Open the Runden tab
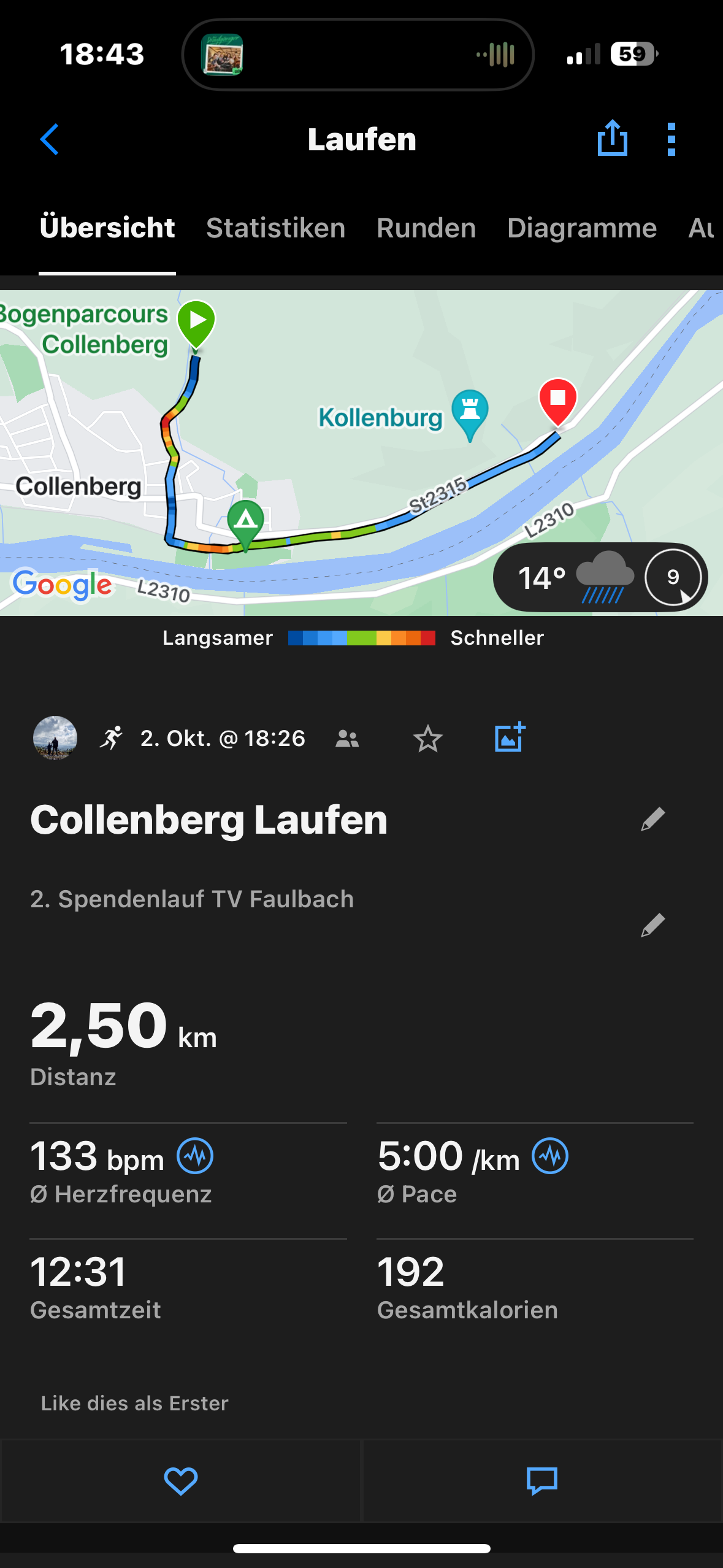Image resolution: width=723 pixels, height=1568 pixels. point(426,228)
